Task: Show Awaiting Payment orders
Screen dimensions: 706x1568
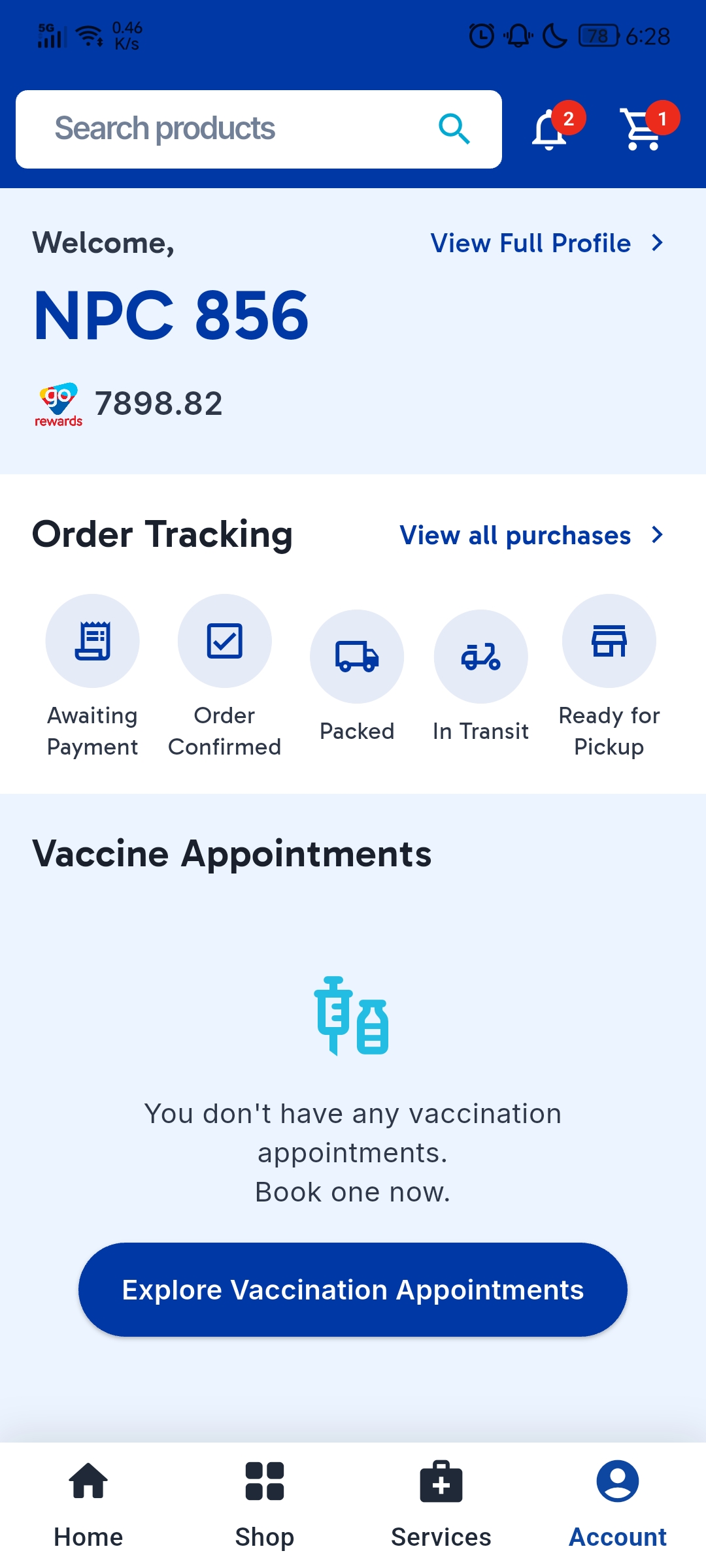Action: coord(92,677)
